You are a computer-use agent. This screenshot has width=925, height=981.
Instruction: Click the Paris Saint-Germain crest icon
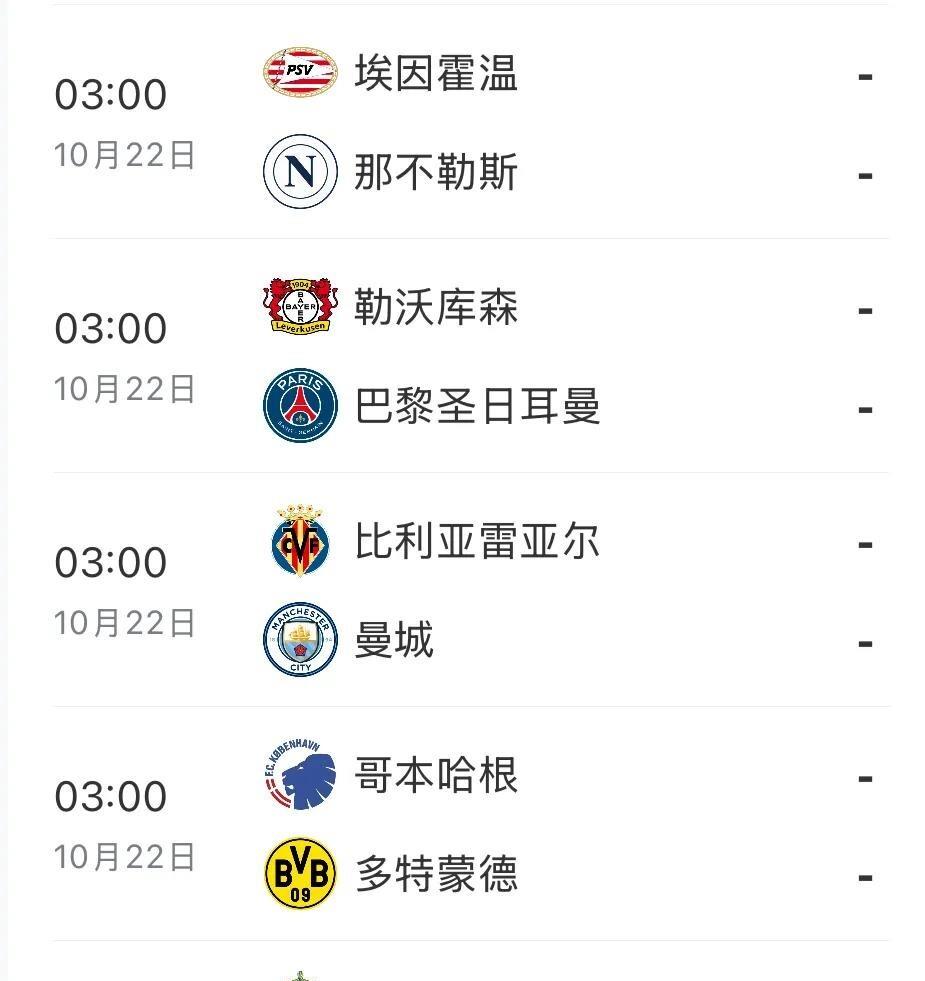[299, 405]
